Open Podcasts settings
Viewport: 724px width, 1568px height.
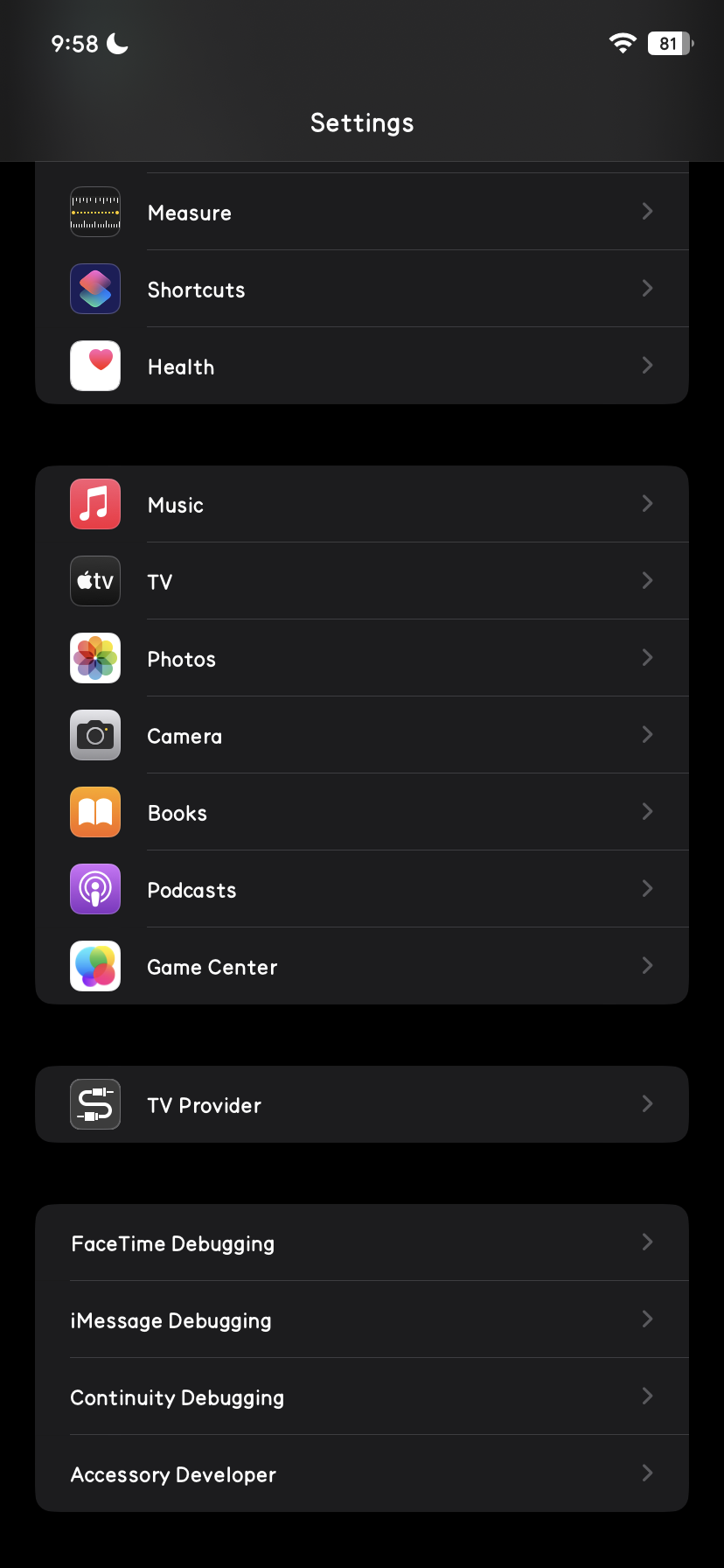[x=362, y=889]
